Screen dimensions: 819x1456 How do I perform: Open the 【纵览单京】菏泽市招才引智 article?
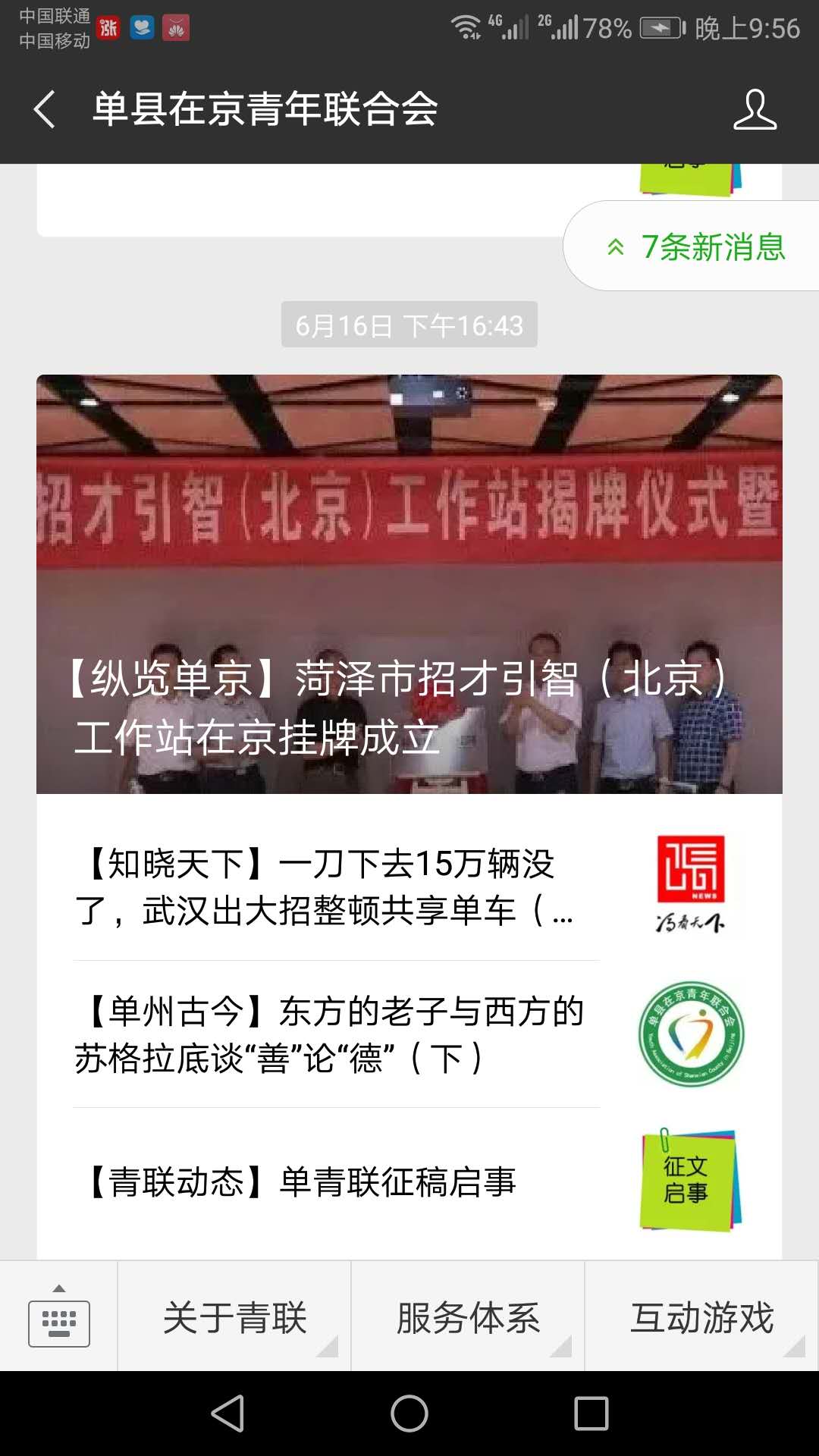click(x=409, y=584)
